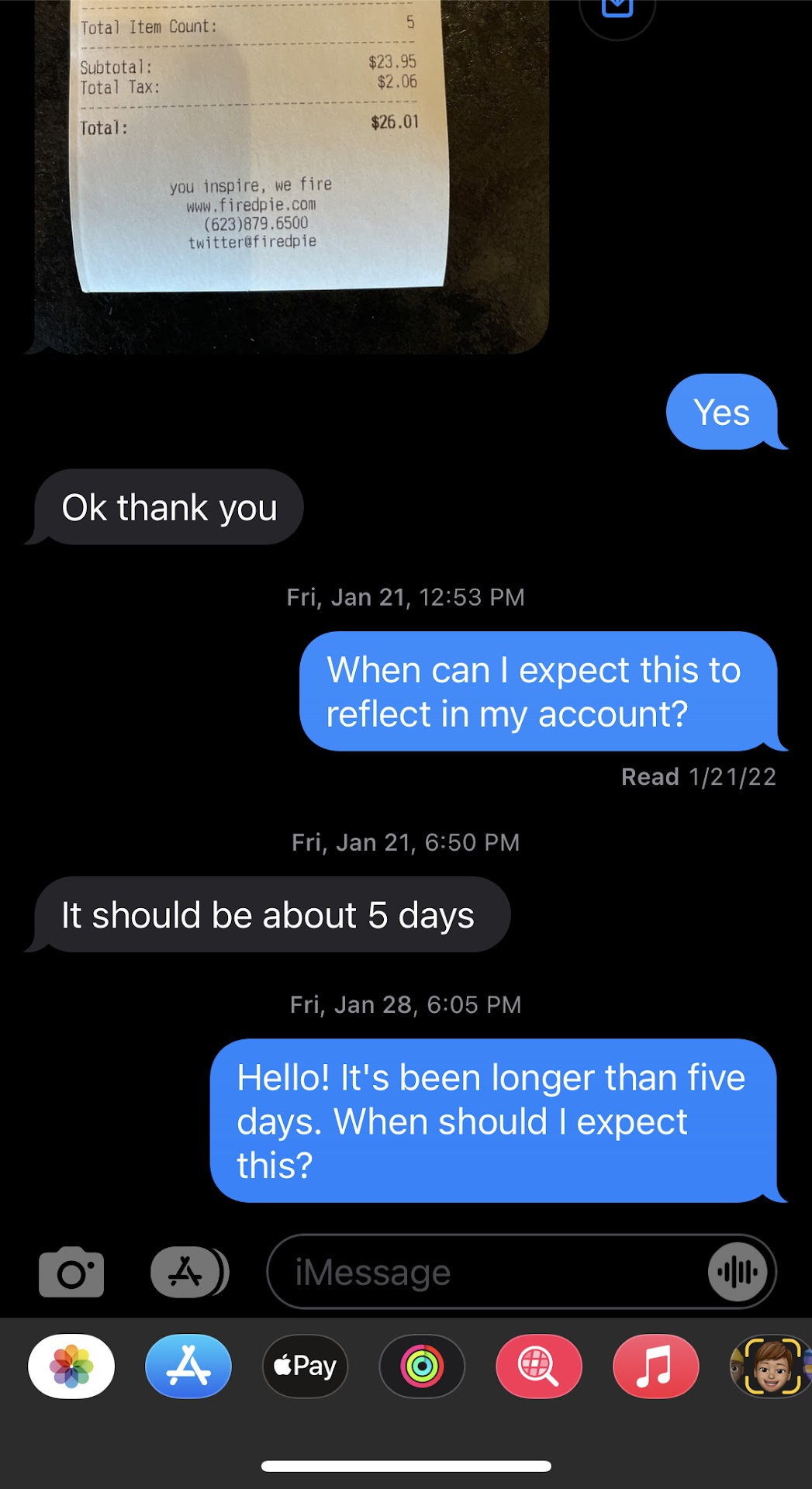
Task: Open the Memoji stickers icon
Action: tap(771, 1367)
